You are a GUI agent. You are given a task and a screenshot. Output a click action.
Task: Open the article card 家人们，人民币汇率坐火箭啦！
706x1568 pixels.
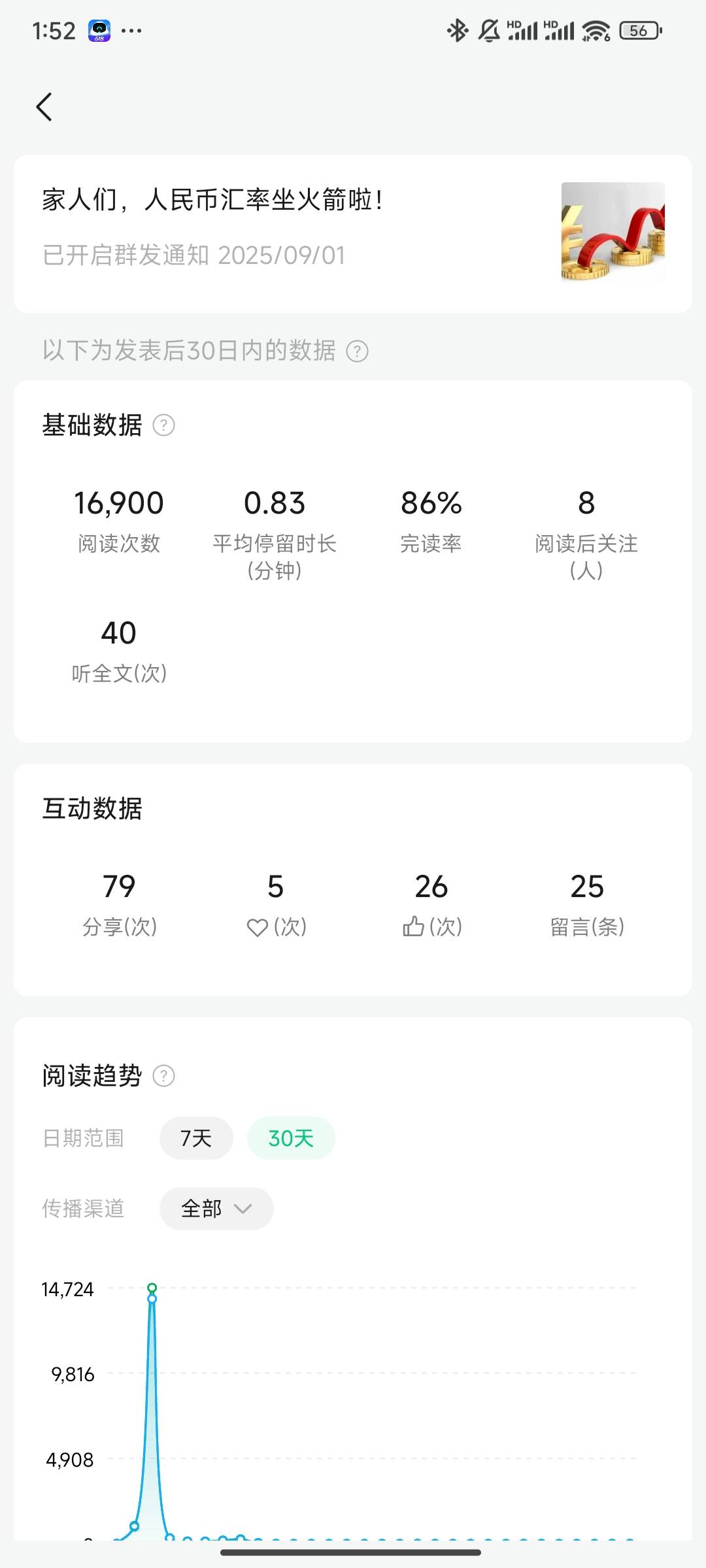tap(353, 233)
